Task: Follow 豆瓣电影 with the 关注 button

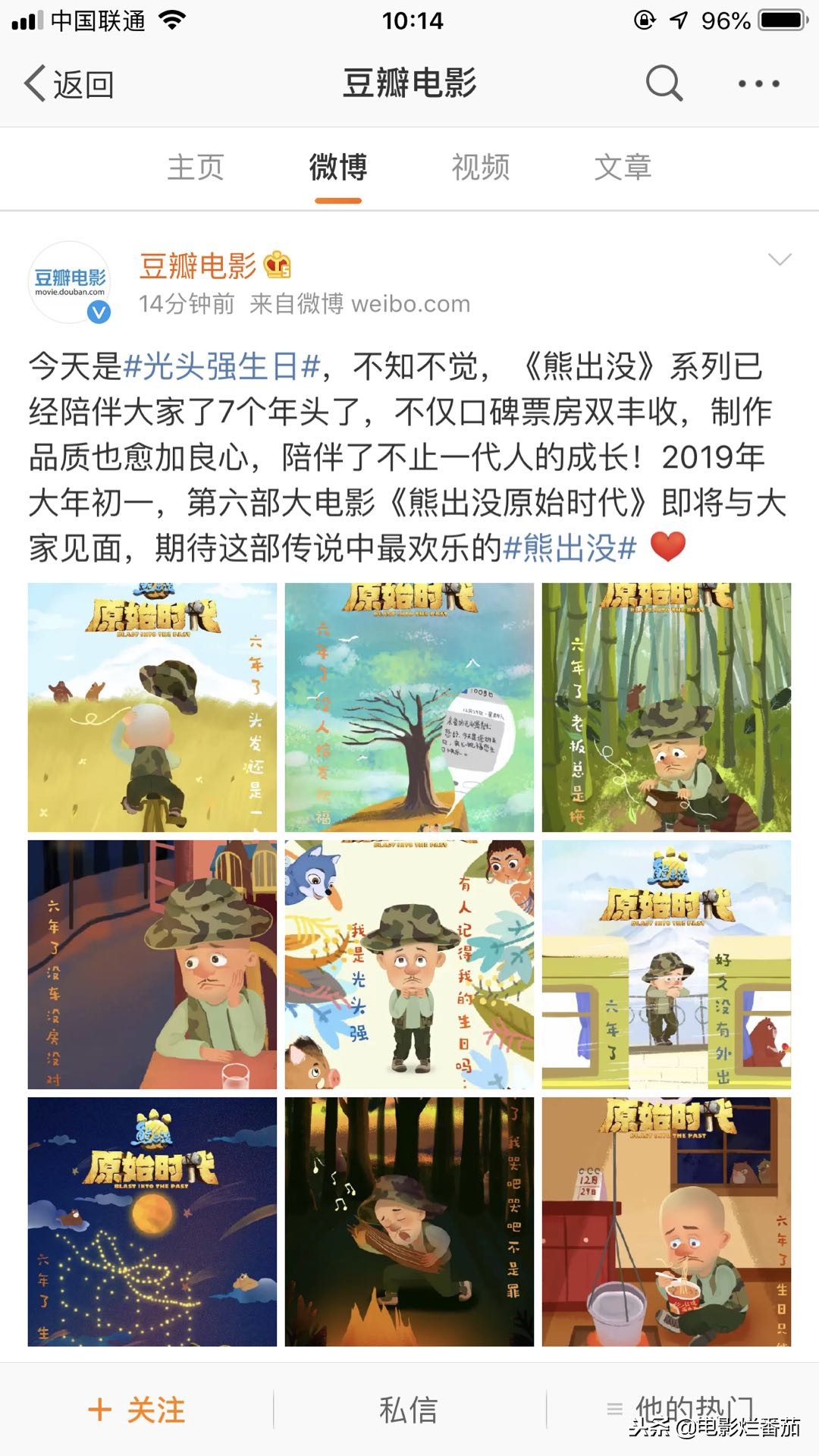Action: tap(137, 1410)
